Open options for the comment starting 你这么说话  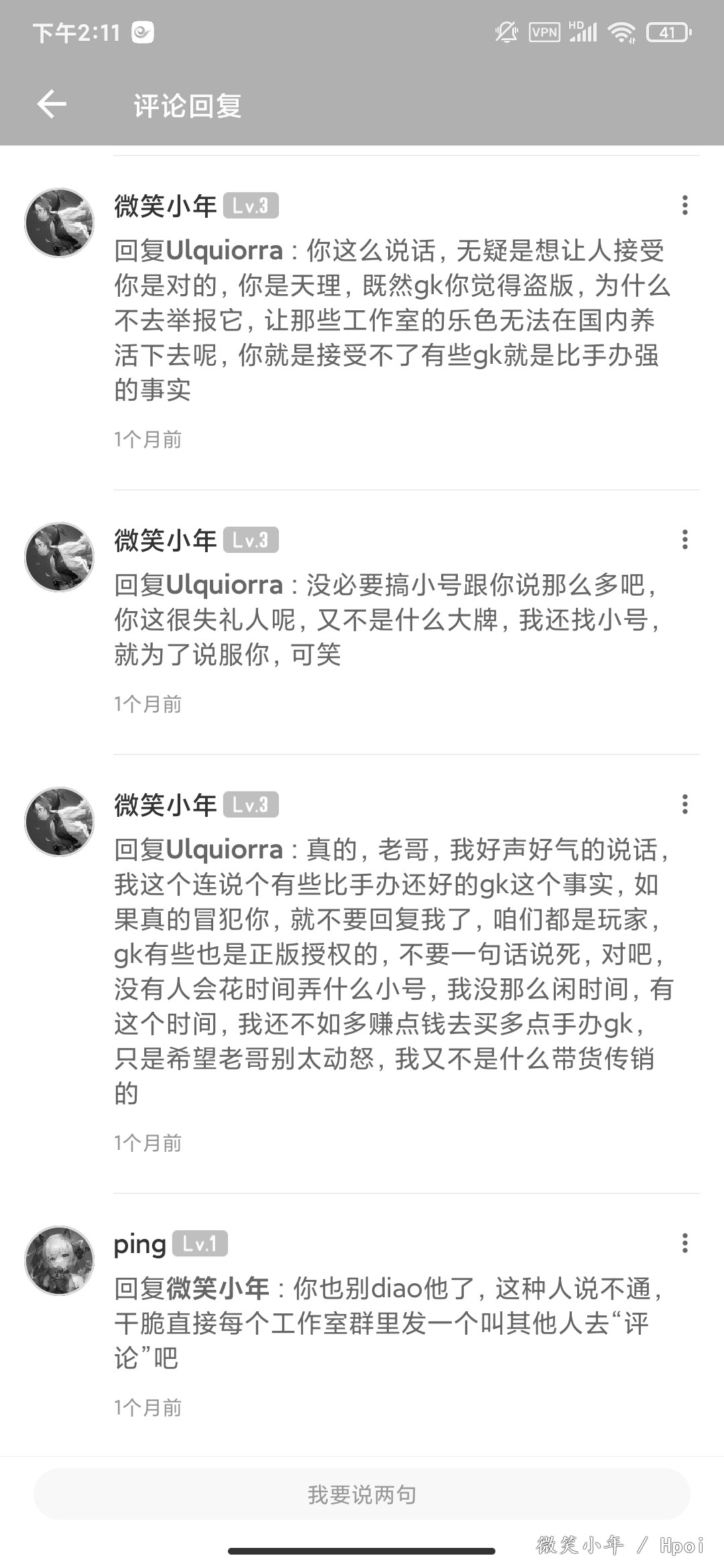point(684,205)
